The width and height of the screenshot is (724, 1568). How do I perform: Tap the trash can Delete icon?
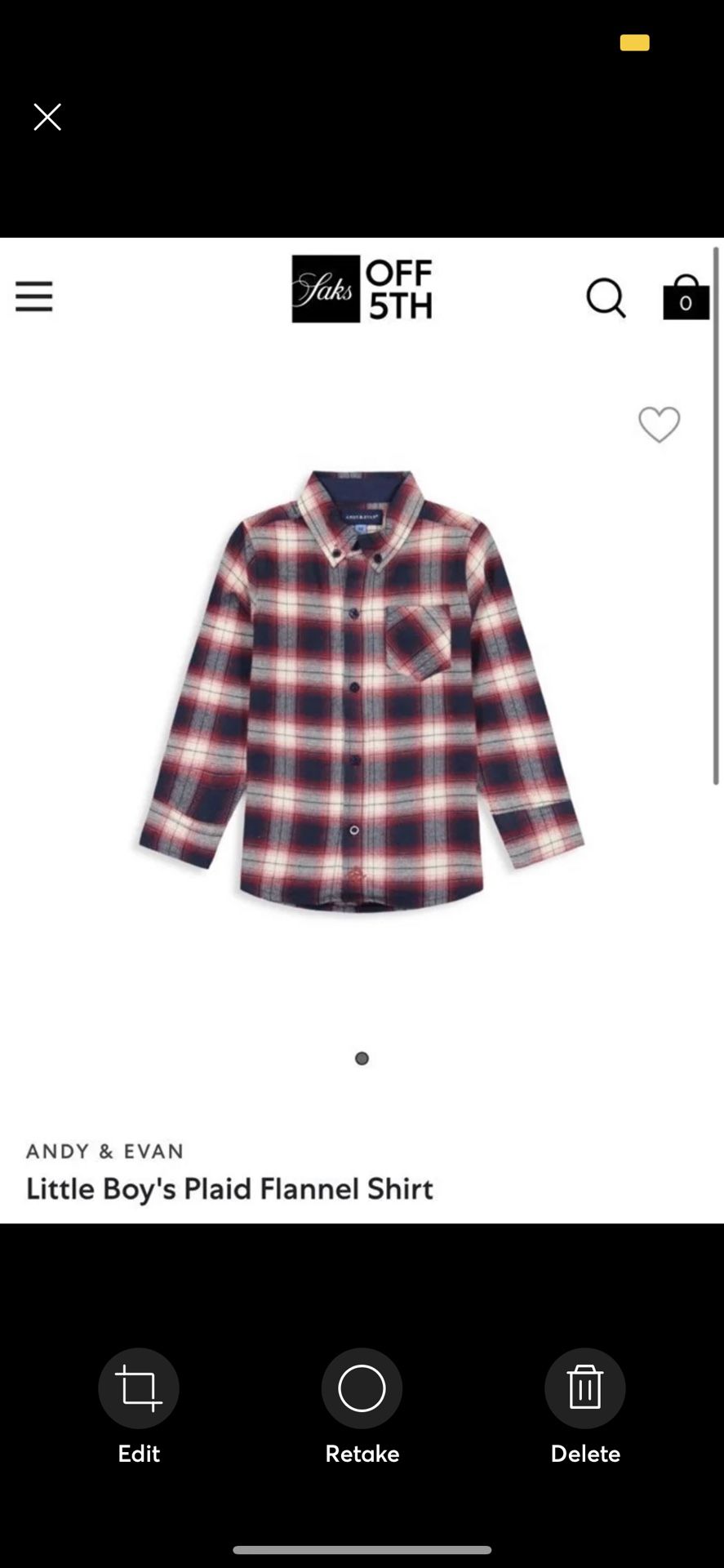[x=585, y=1388]
